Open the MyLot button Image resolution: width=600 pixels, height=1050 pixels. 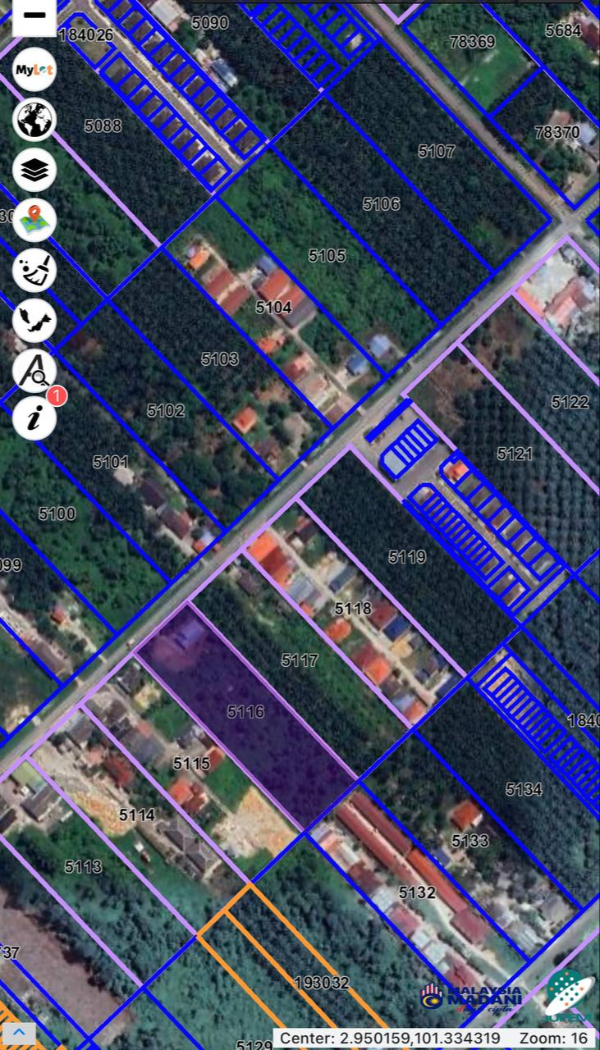[34, 72]
